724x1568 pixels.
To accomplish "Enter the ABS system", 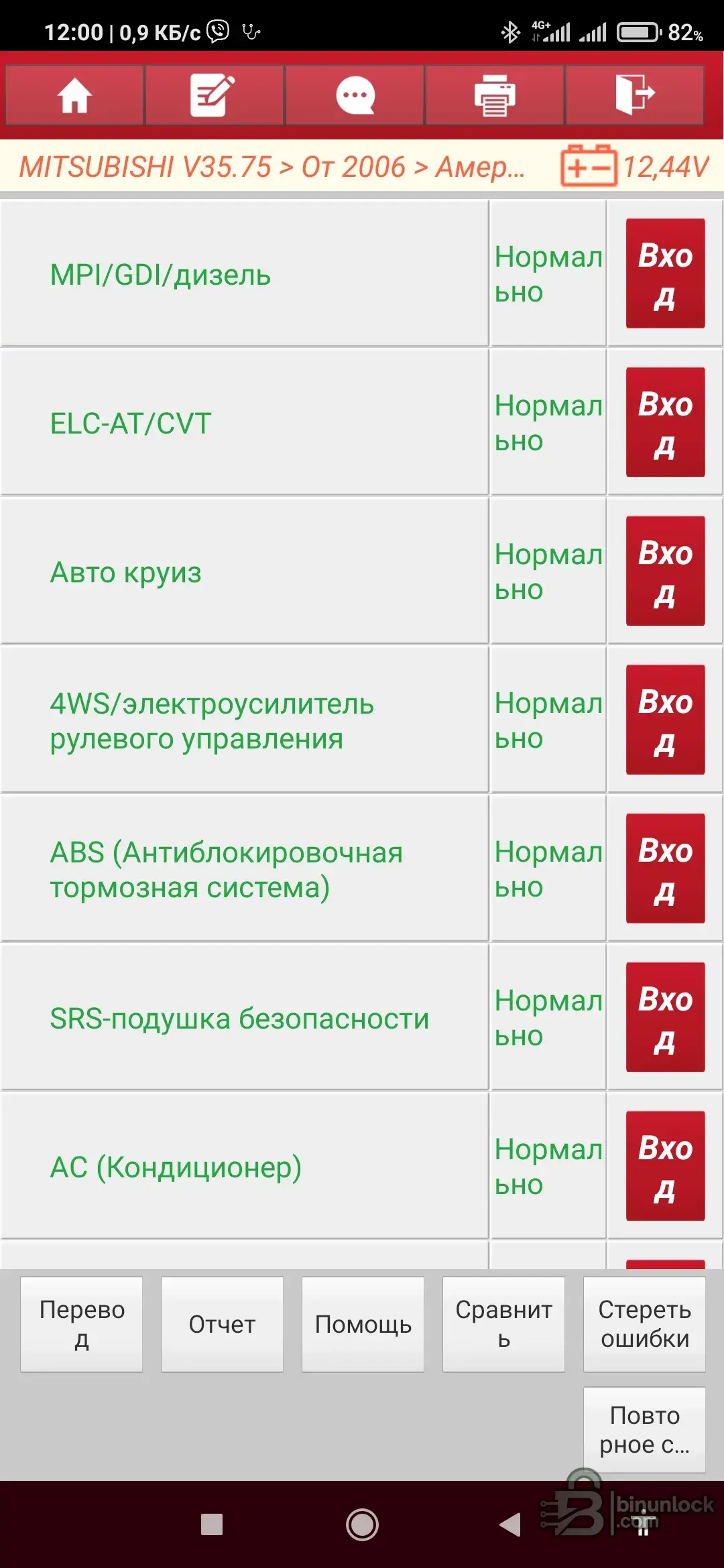I will (665, 868).
